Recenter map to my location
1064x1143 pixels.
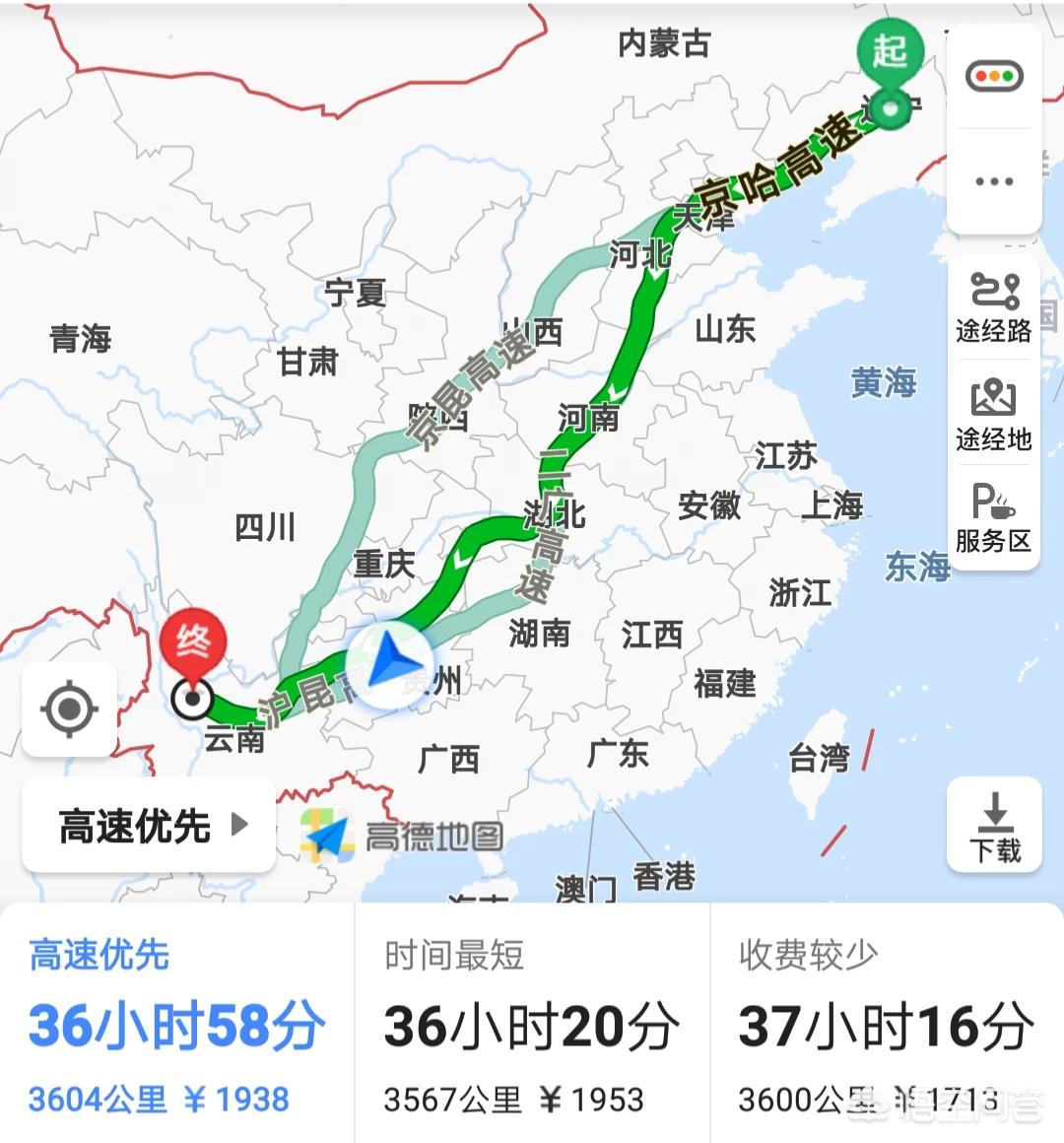69,709
